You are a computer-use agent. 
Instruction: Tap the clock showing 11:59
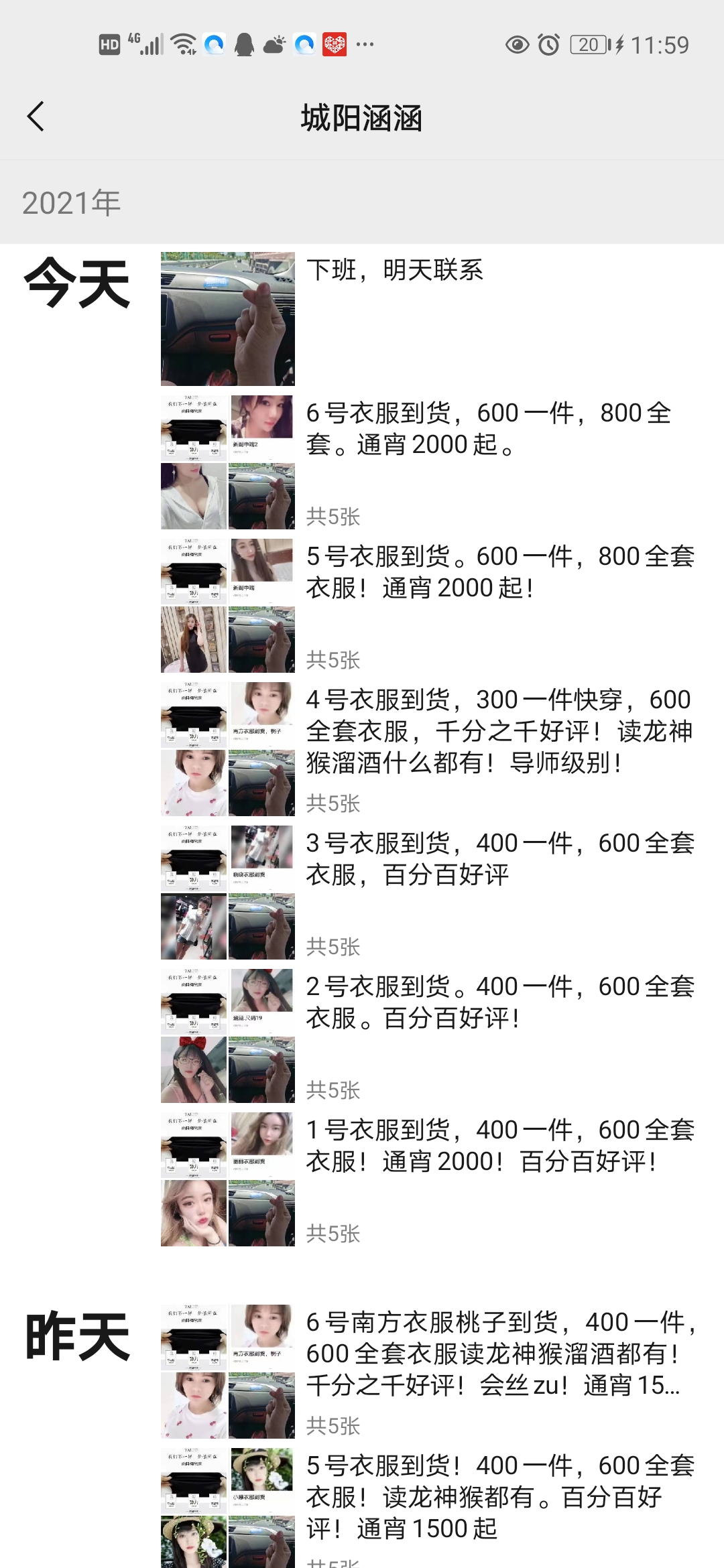coord(660,46)
